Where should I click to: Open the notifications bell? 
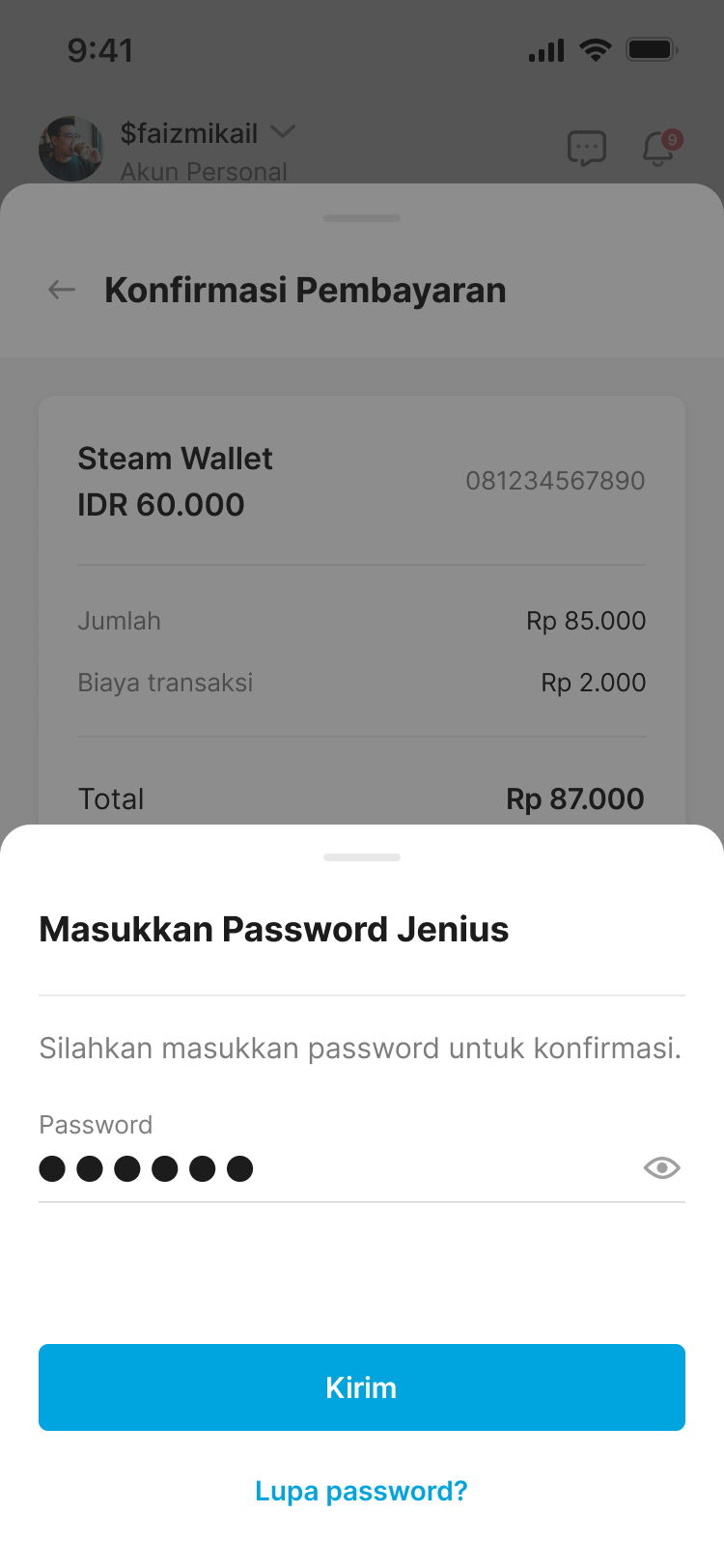[659, 149]
